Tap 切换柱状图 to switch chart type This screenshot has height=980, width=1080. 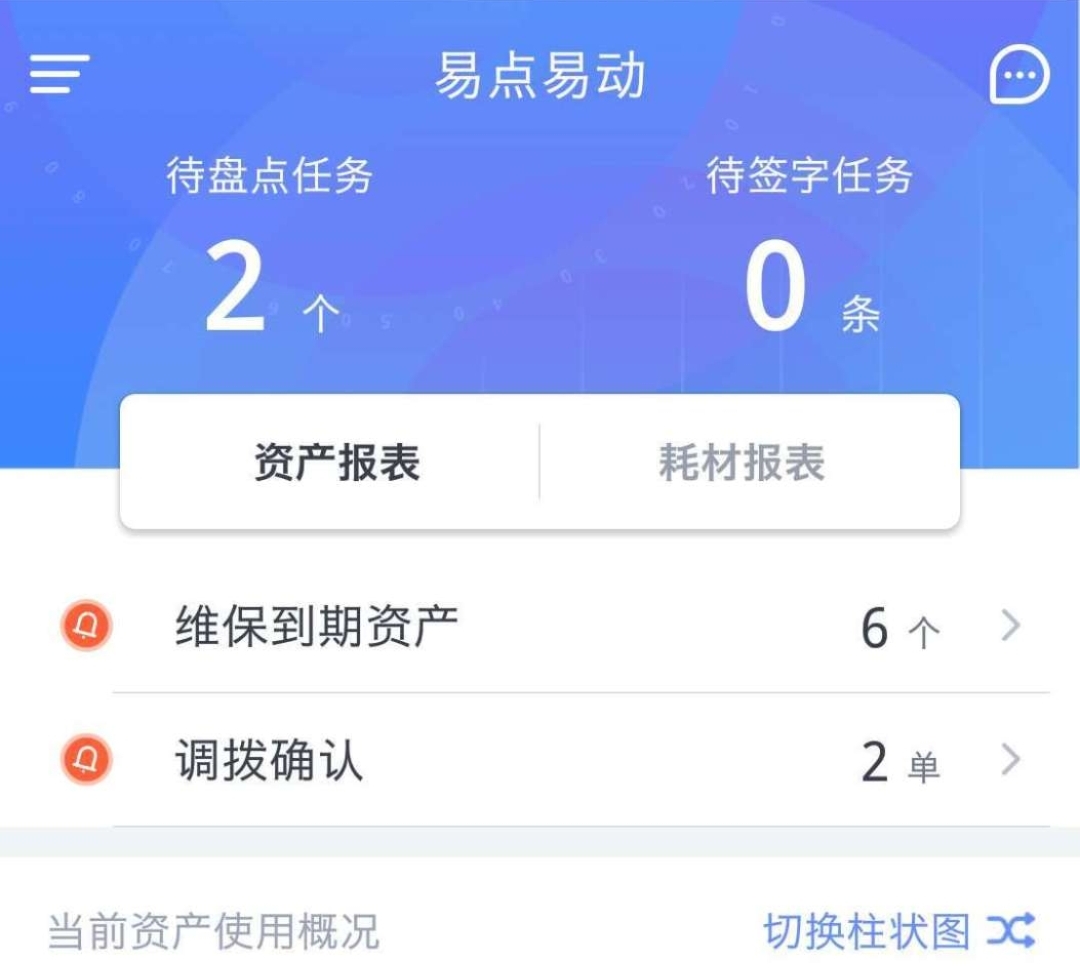[x=898, y=932]
